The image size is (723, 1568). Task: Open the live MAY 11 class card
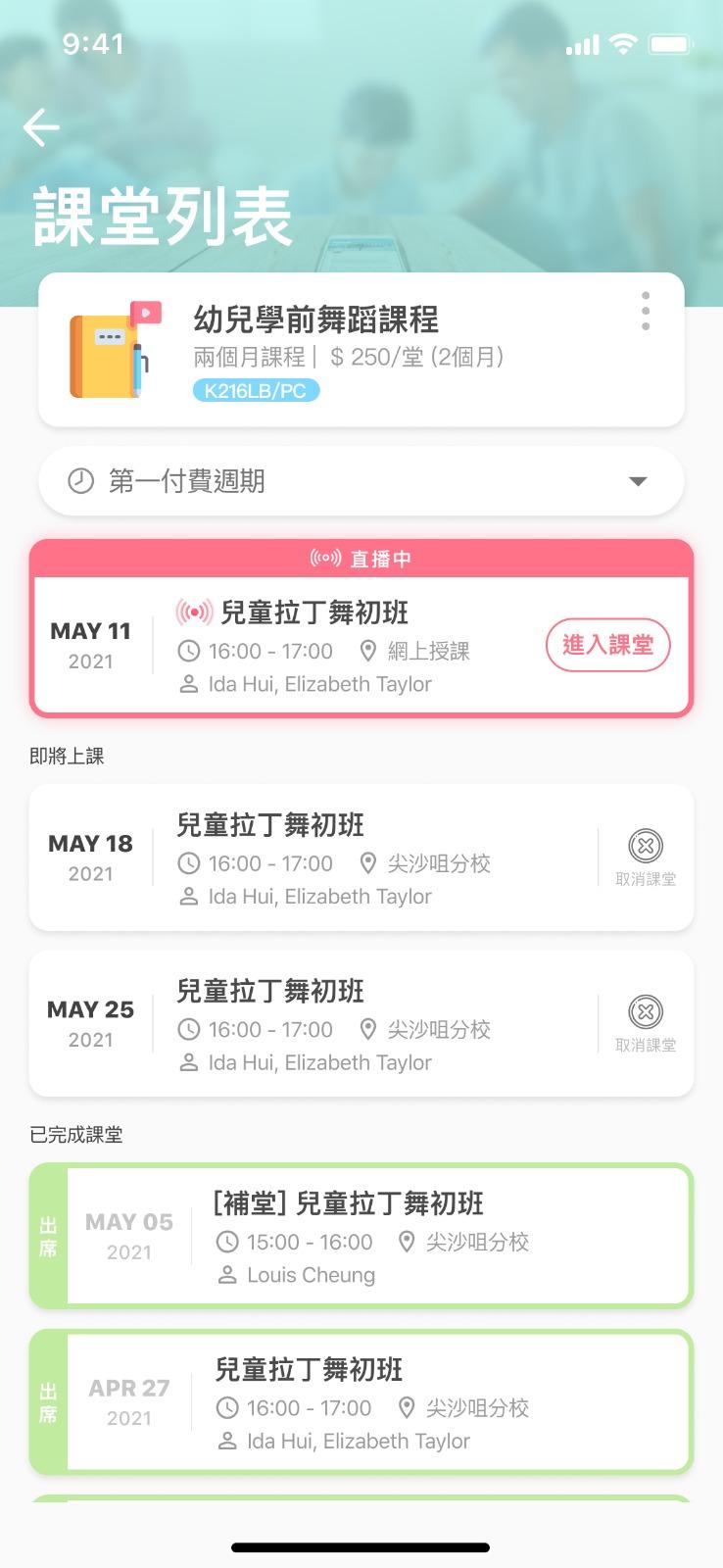[333, 647]
